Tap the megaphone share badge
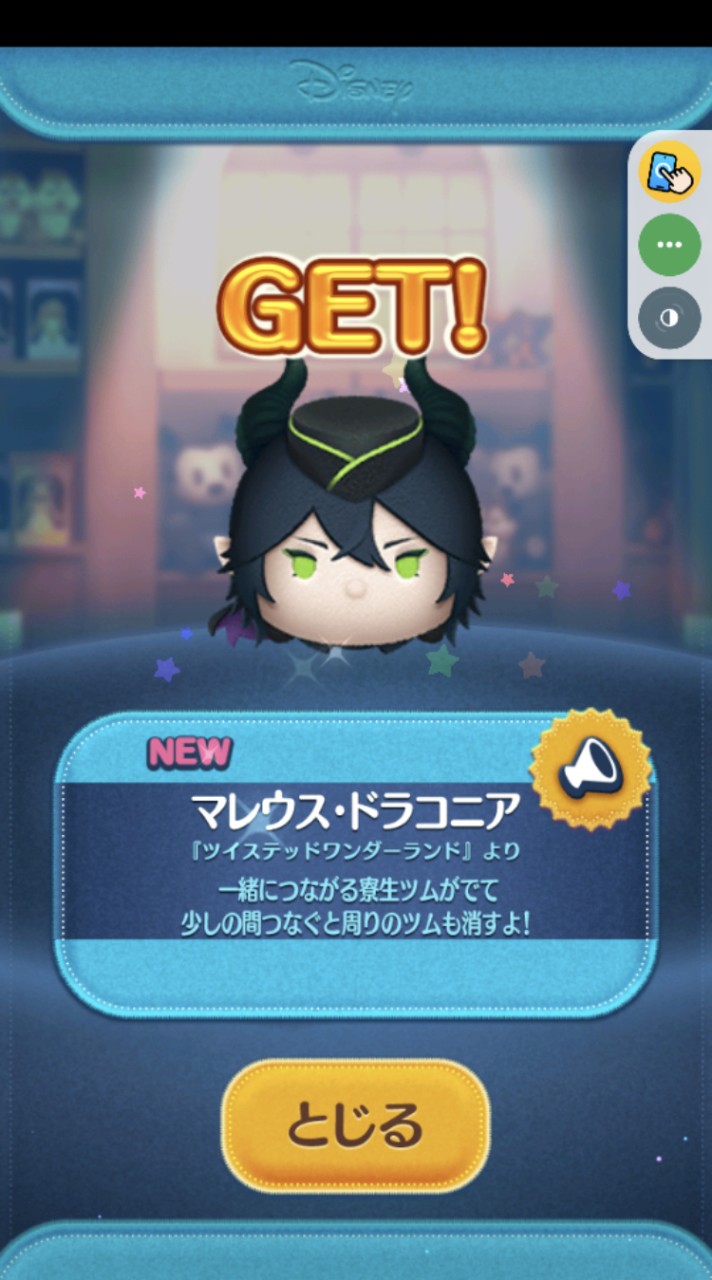Screen dimensions: 712x1280 590,768
